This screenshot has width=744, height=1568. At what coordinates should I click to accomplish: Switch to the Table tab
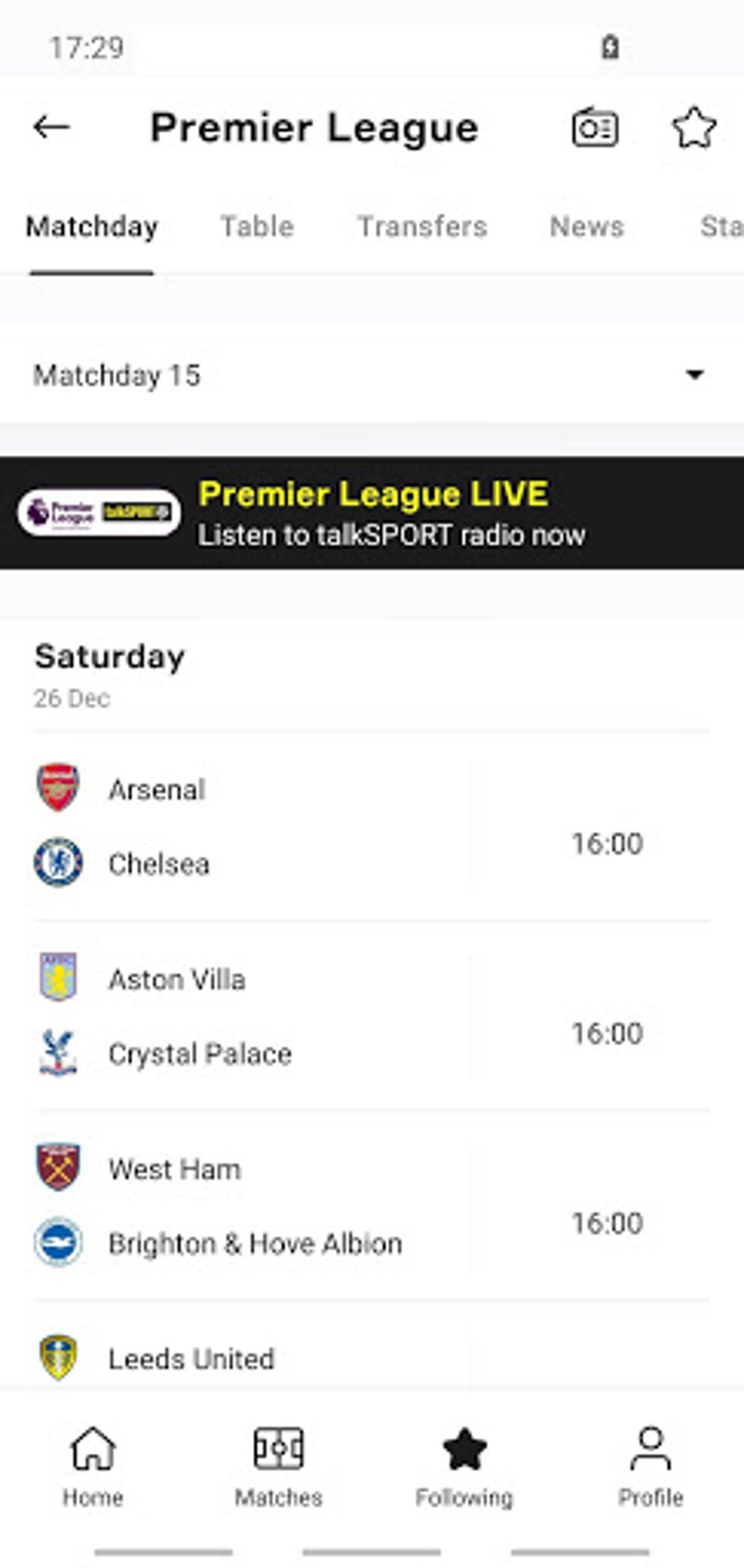pyautogui.click(x=257, y=227)
